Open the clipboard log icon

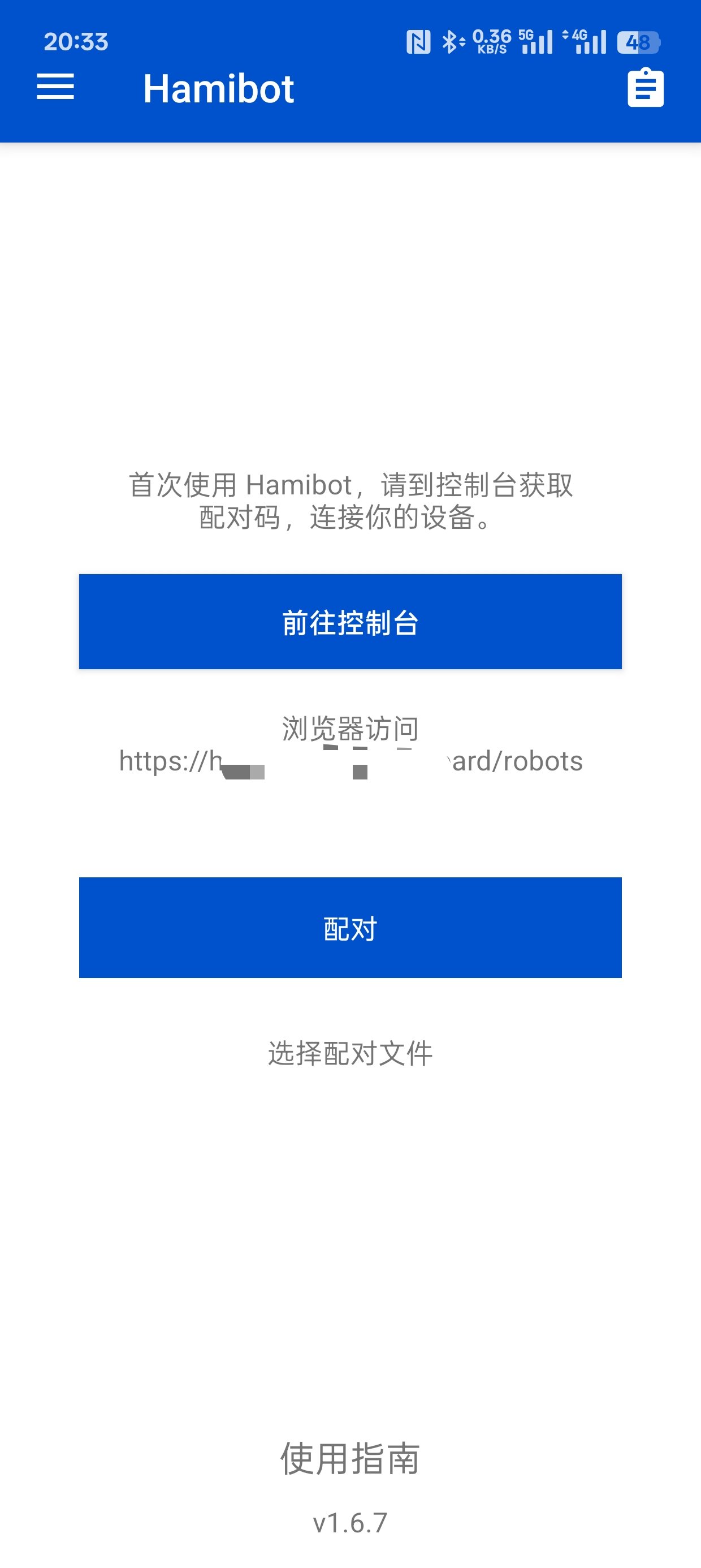[645, 88]
